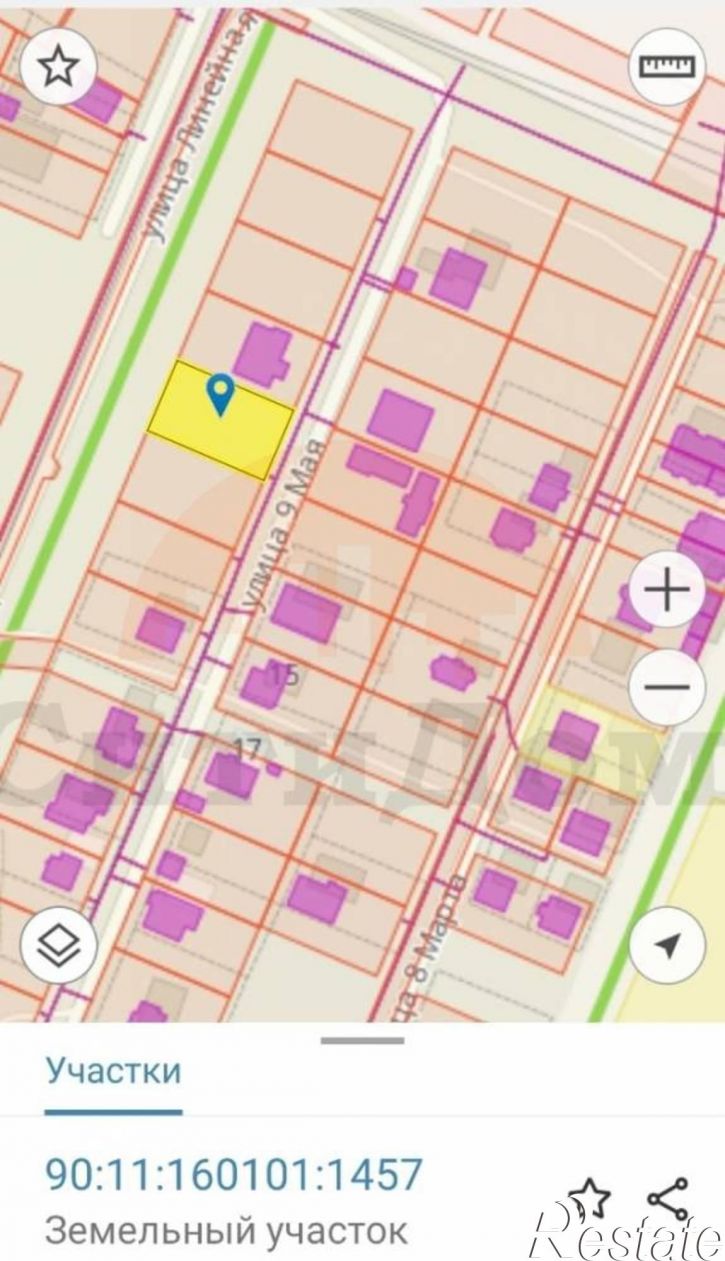Center map on my location
Image resolution: width=725 pixels, height=1261 pixels.
(x=666, y=944)
